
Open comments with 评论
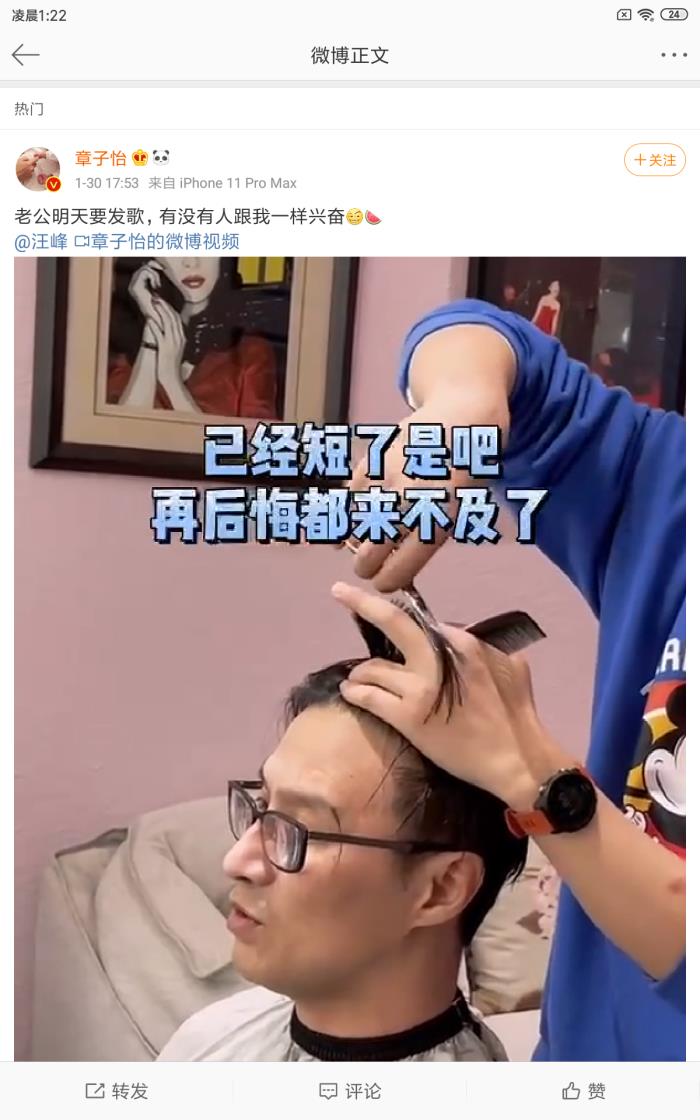point(350,1091)
